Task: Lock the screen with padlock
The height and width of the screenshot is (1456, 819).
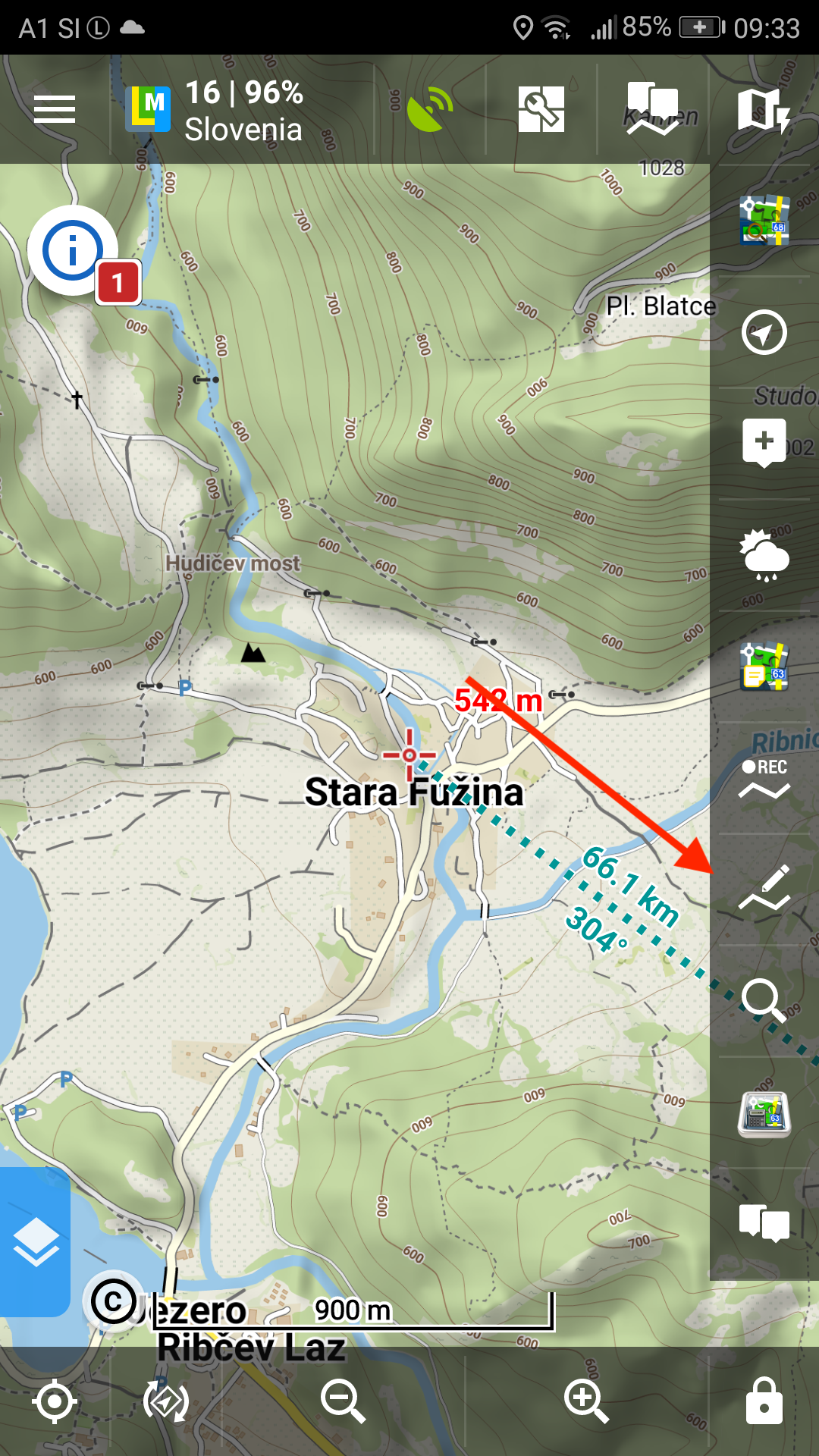Action: pos(764,1400)
